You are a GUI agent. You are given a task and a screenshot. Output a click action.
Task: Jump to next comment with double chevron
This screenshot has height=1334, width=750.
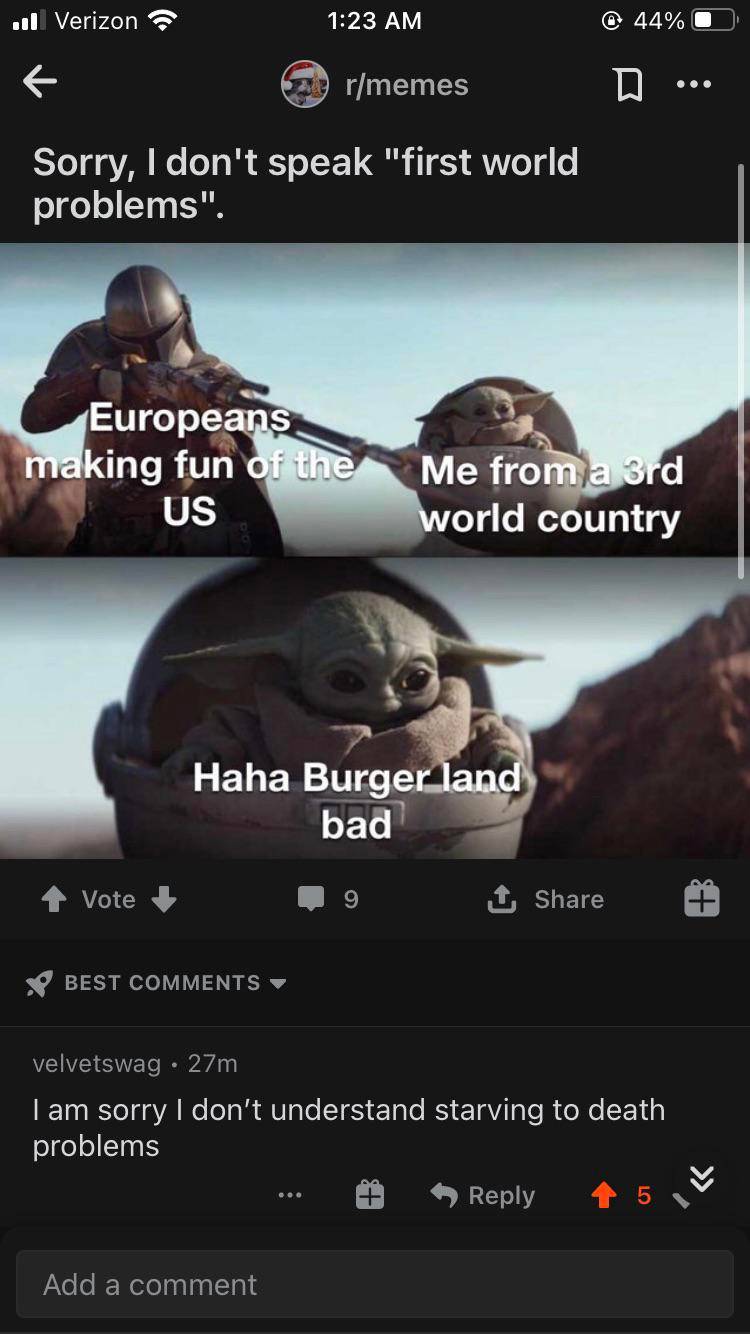(702, 1180)
